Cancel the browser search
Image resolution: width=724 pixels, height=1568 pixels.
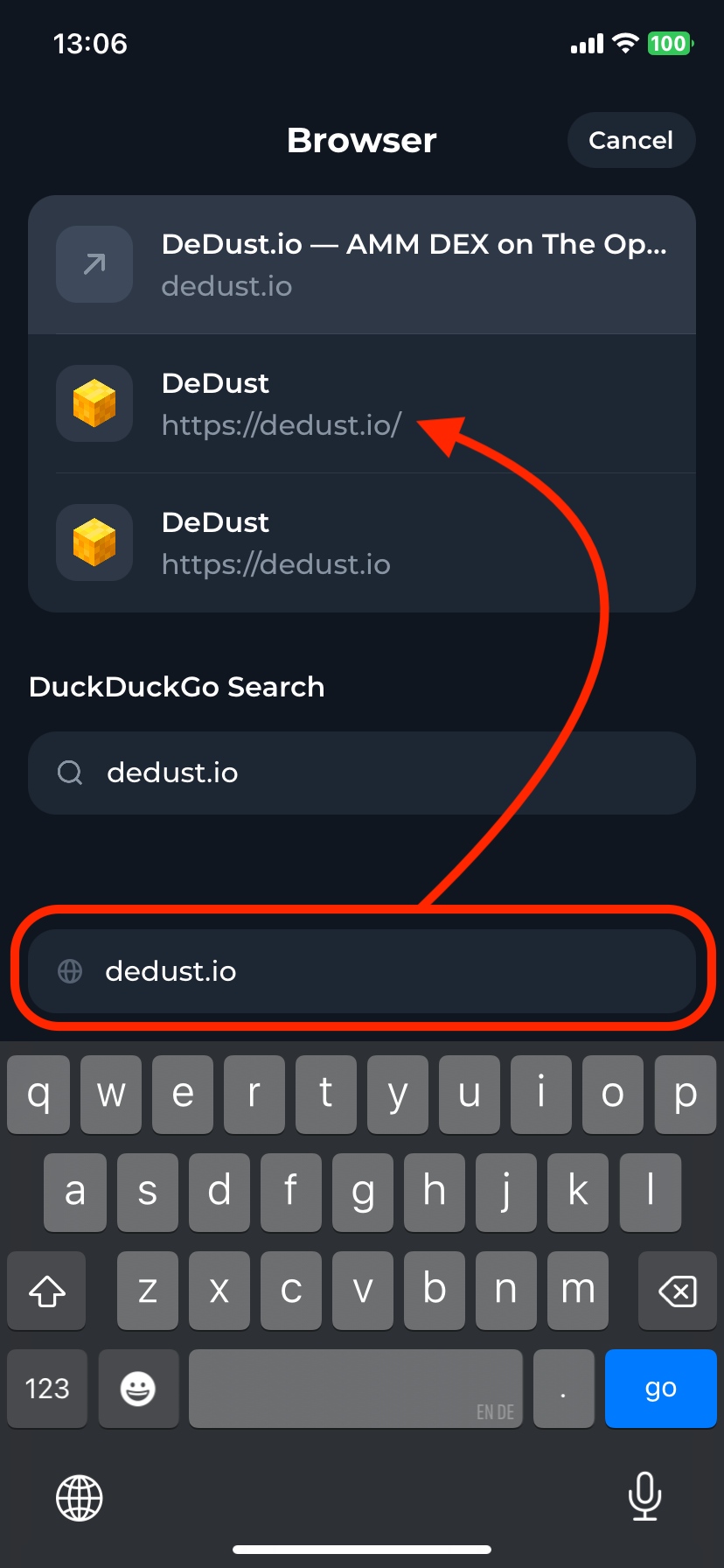coord(630,140)
